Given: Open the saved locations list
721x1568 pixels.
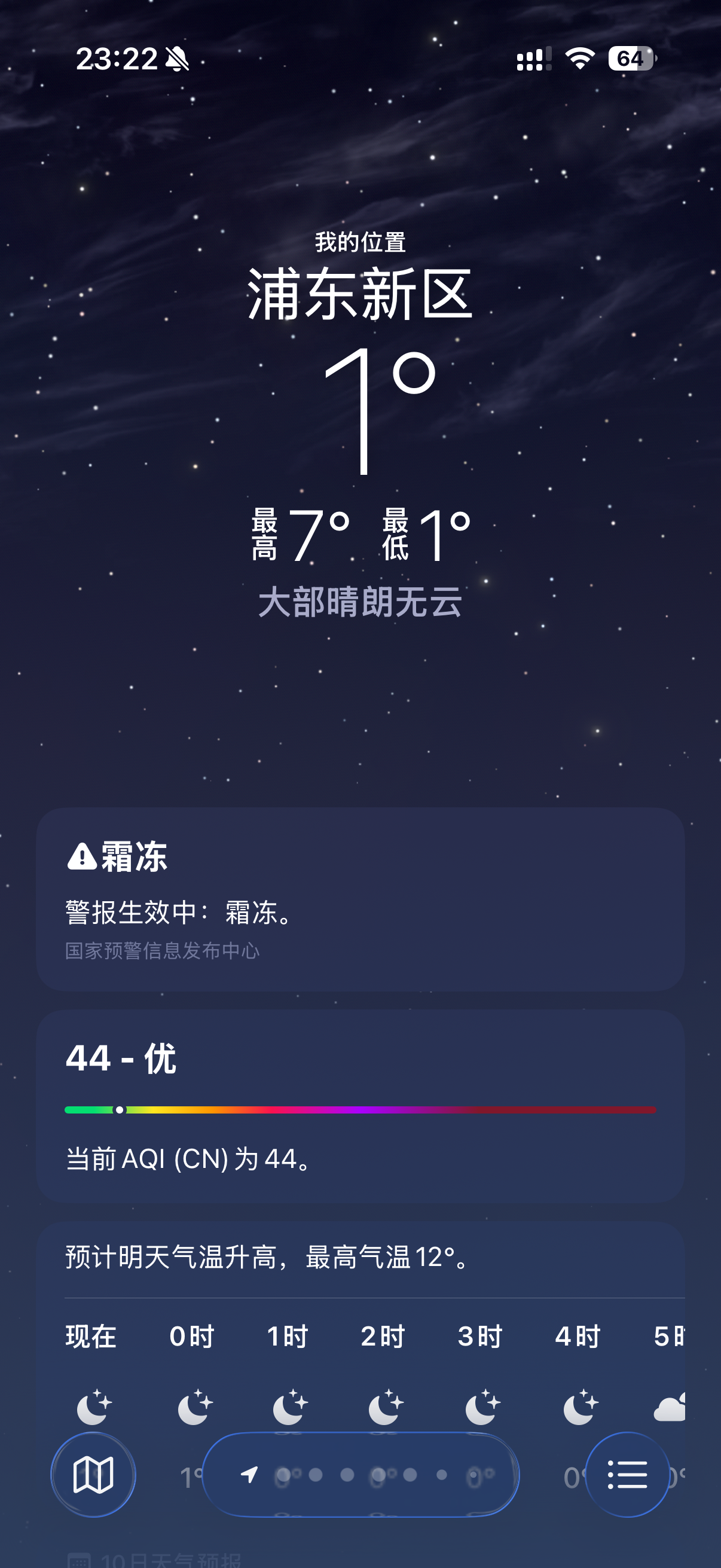Looking at the screenshot, I should coord(627,1475).
